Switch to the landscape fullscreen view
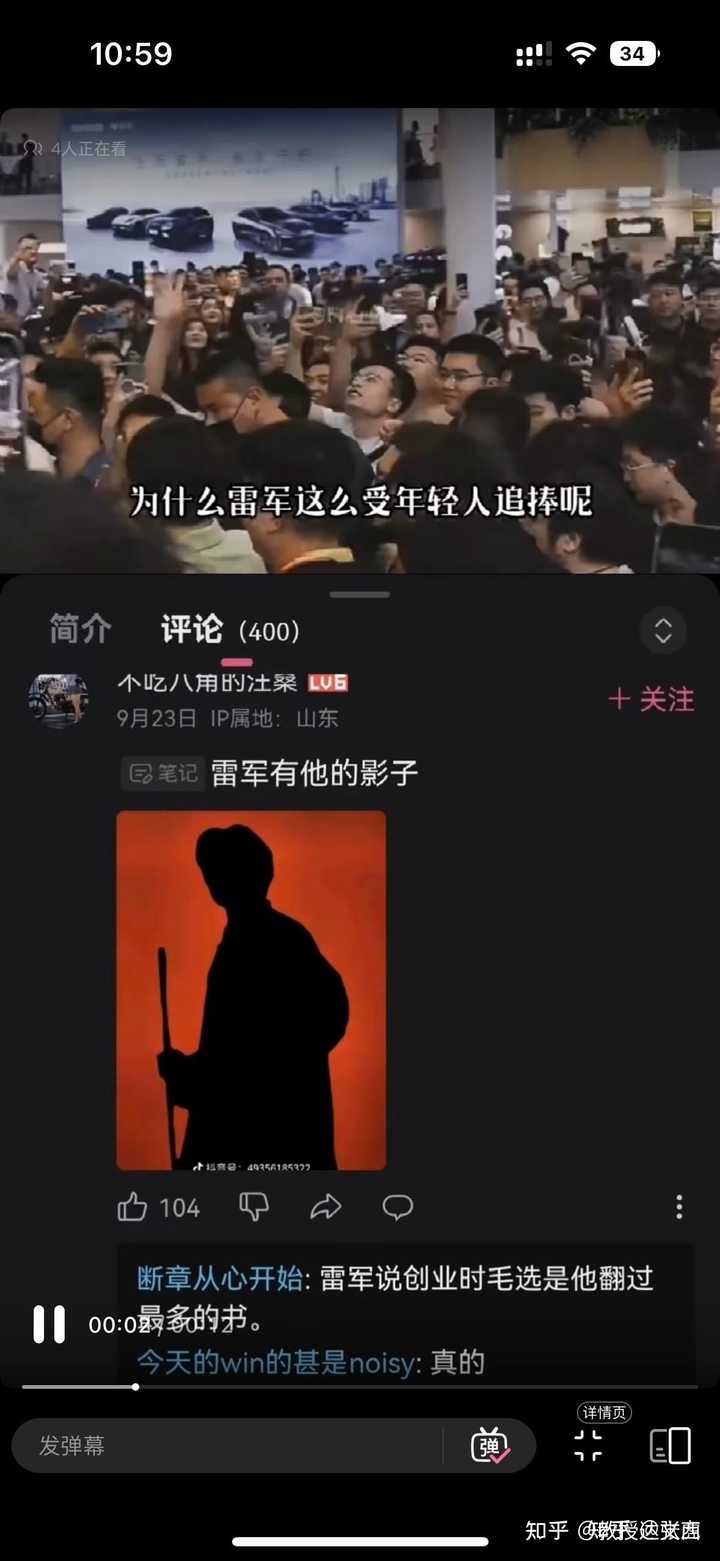Viewport: 720px width, 1561px height. click(x=670, y=1446)
